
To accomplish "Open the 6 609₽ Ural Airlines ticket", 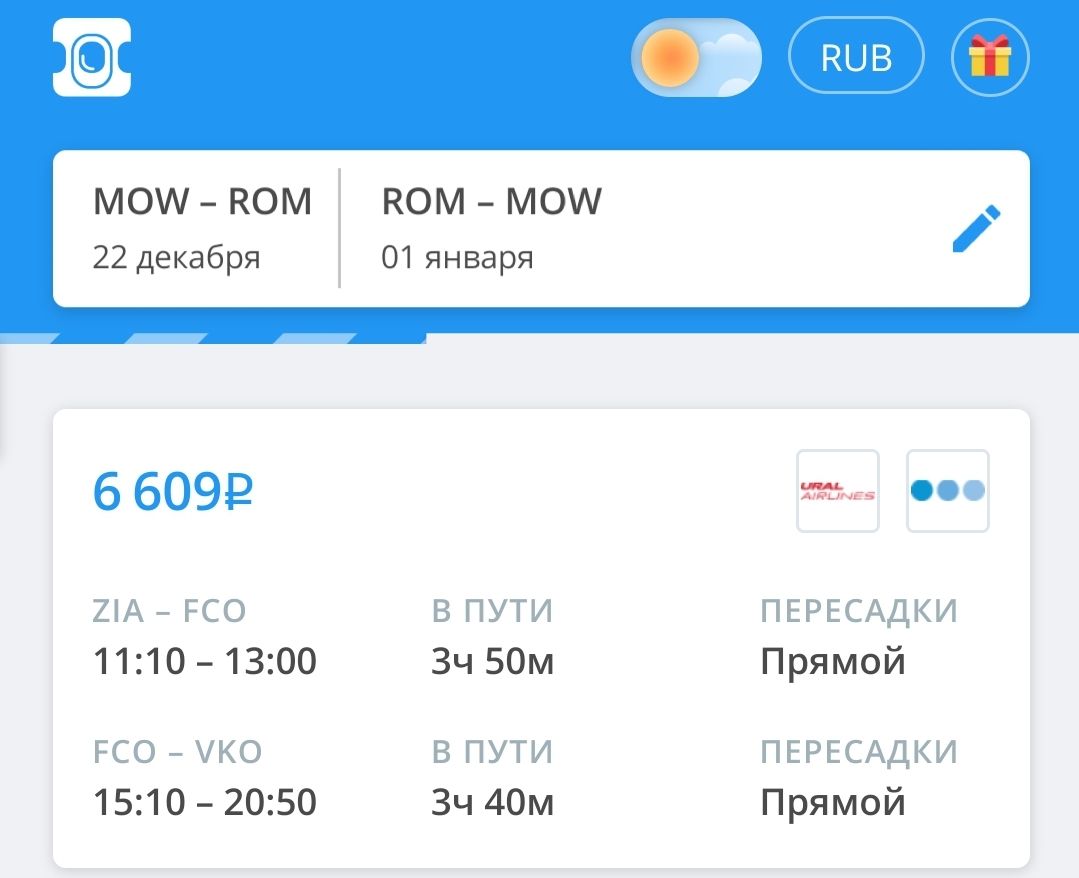I will (x=540, y=638).
